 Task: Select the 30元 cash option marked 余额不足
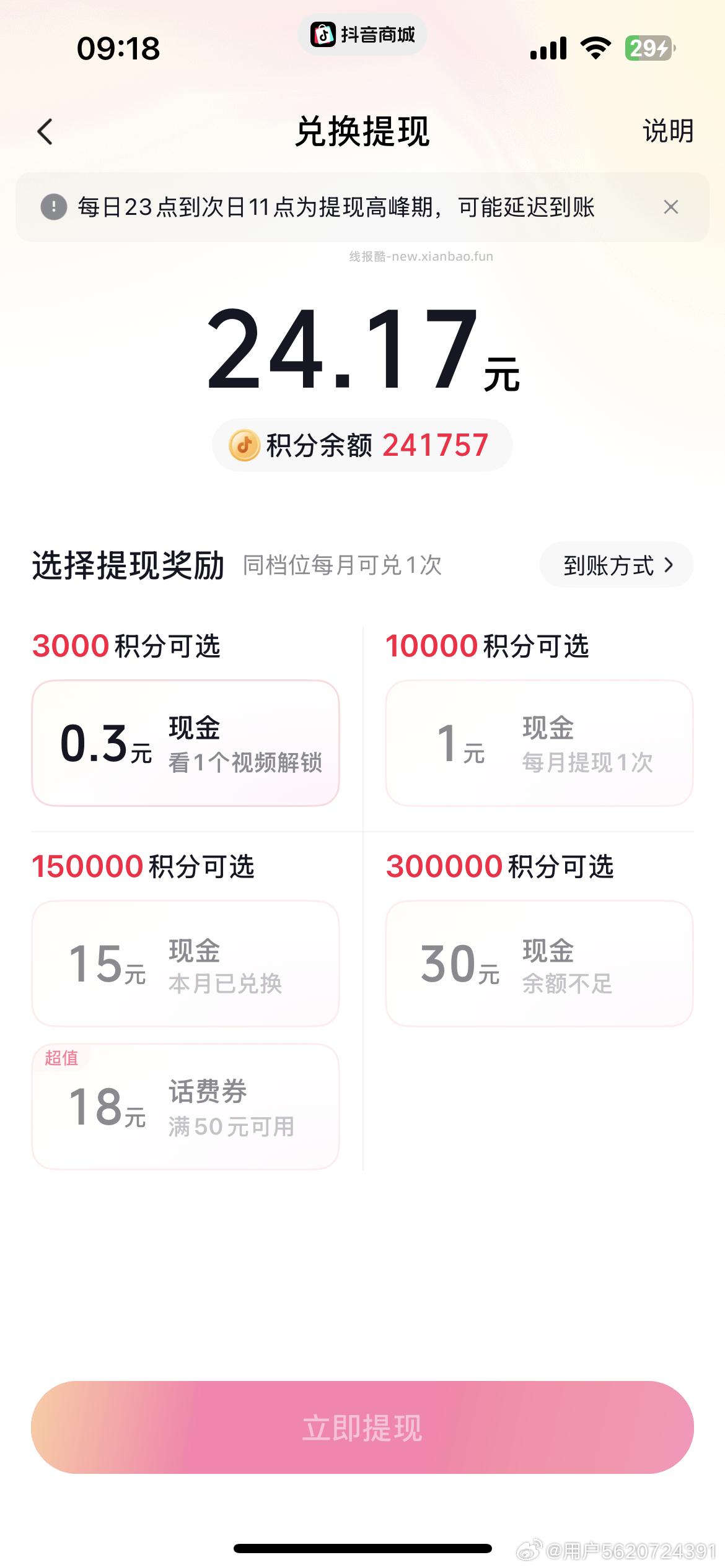coord(538,963)
